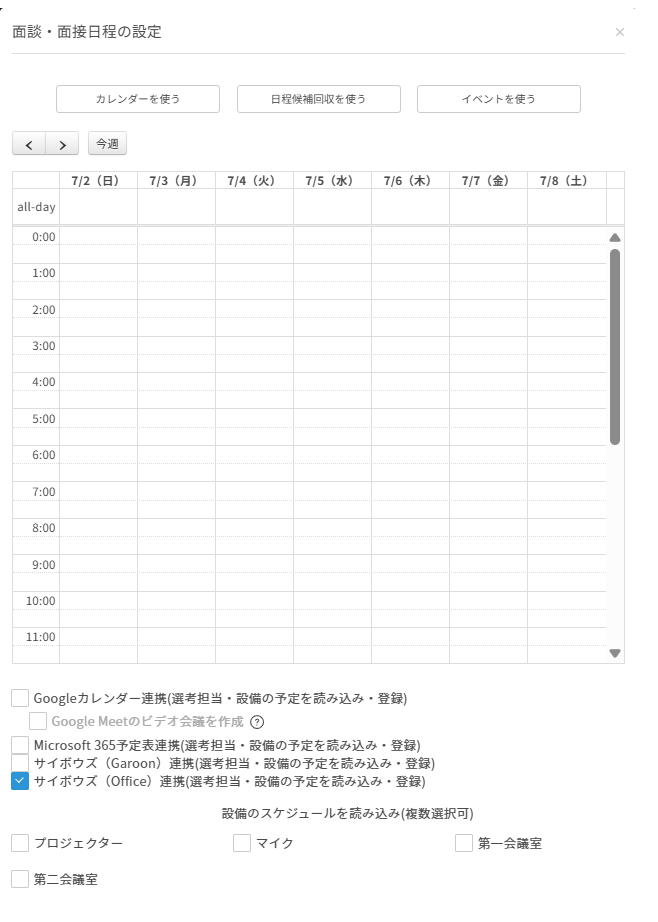Check サイボウズ（Garoon）連携
Image resolution: width=658 pixels, height=922 pixels.
20,762
